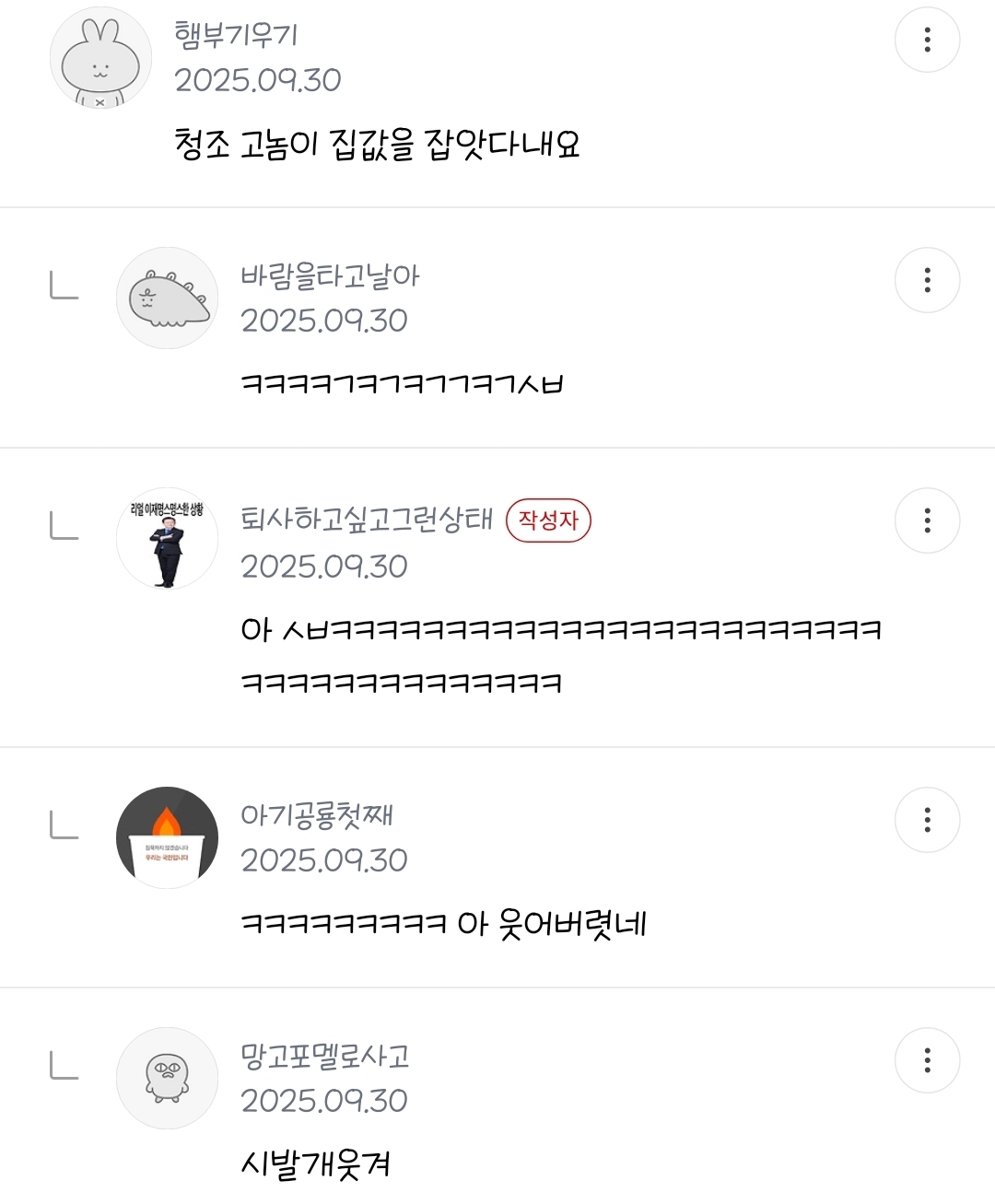View 망고포멜로사고's profile avatar
995x1204 pixels.
(167, 1079)
